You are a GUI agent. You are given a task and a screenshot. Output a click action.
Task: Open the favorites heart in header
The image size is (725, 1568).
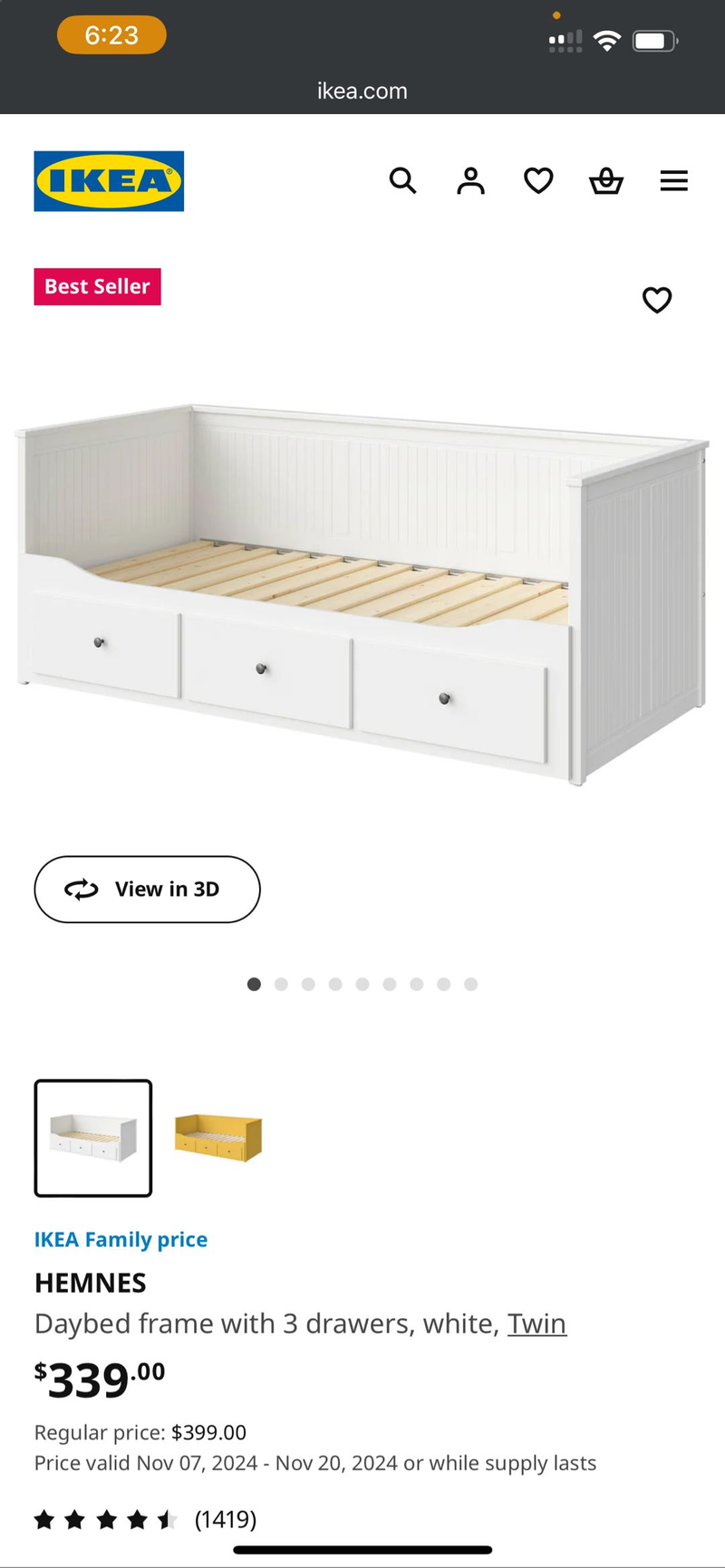[x=538, y=181]
